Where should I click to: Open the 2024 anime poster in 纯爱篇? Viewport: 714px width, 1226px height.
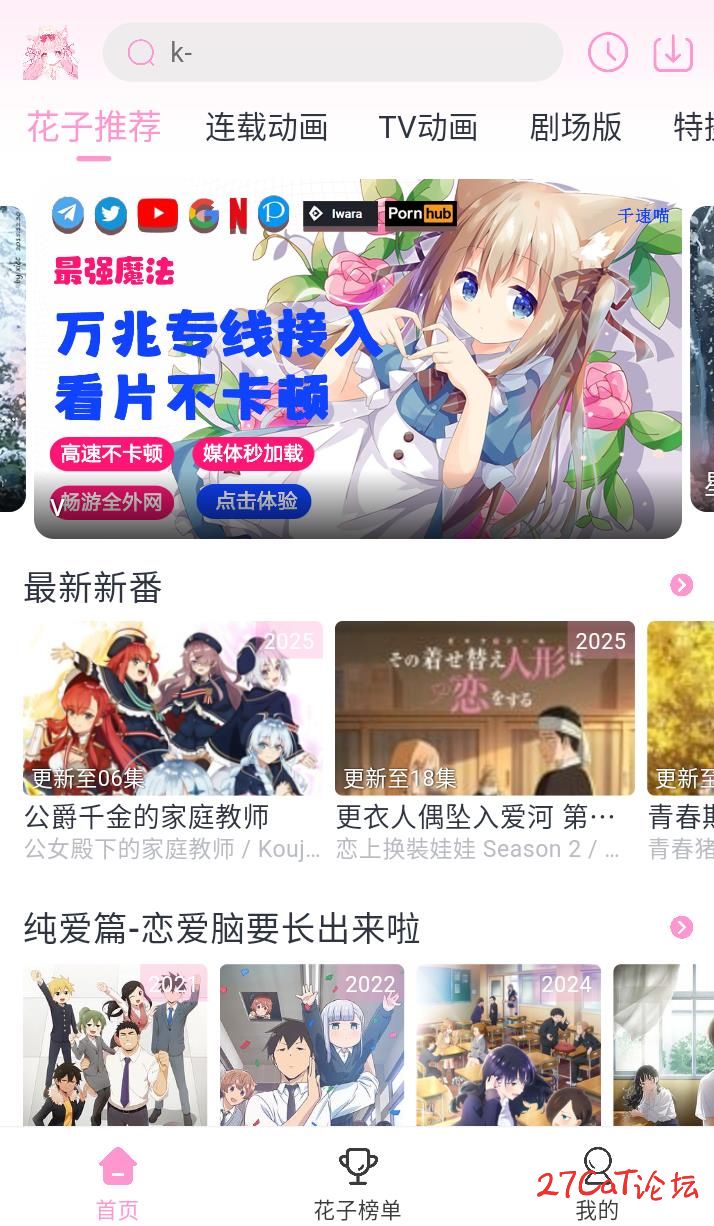[508, 1045]
